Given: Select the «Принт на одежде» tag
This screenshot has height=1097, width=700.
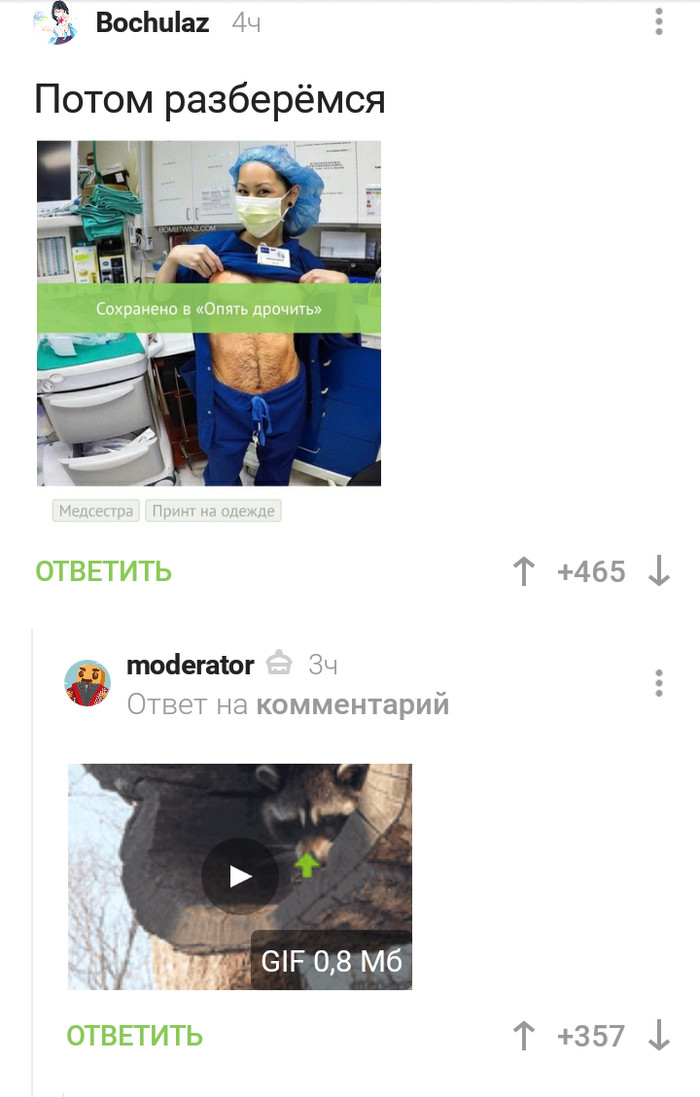Looking at the screenshot, I should pyautogui.click(x=213, y=511).
